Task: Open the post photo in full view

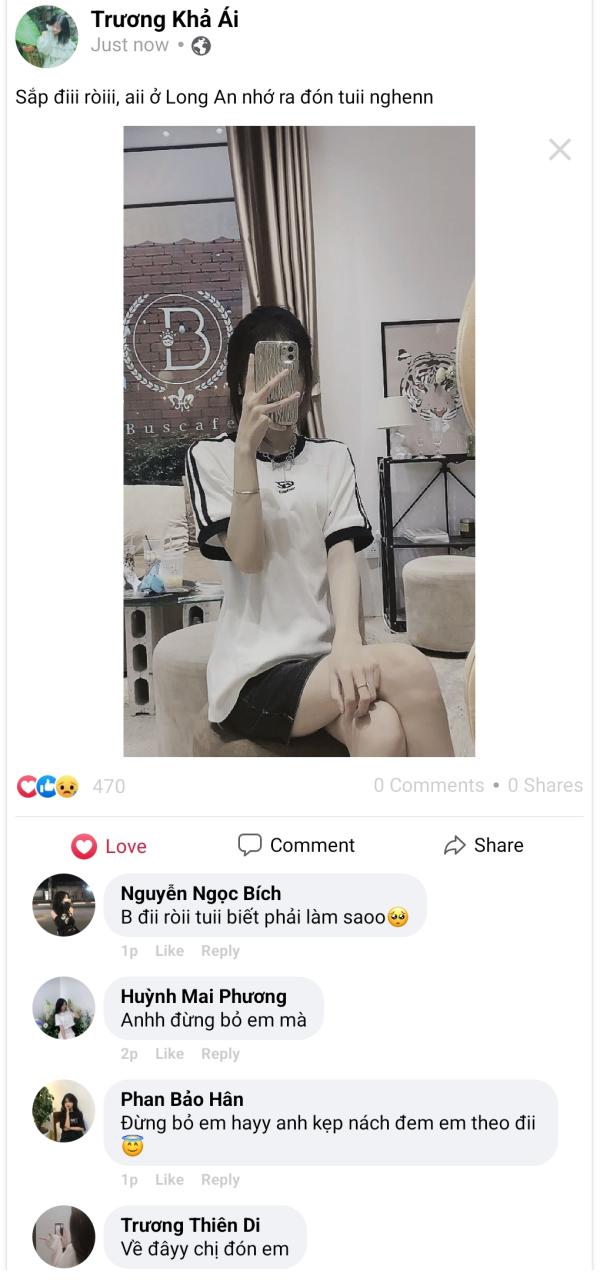Action: pos(298,440)
